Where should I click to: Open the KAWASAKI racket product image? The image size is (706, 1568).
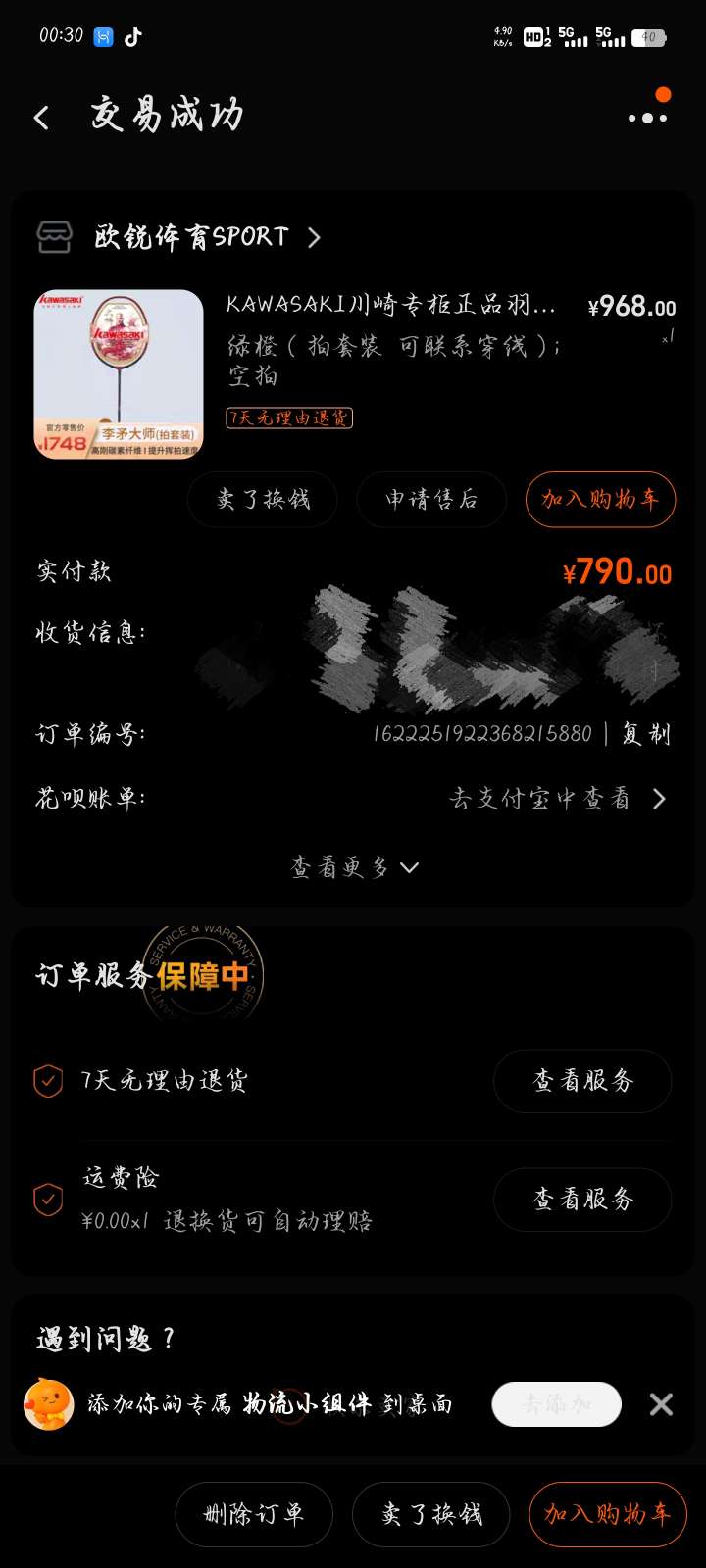[119, 373]
